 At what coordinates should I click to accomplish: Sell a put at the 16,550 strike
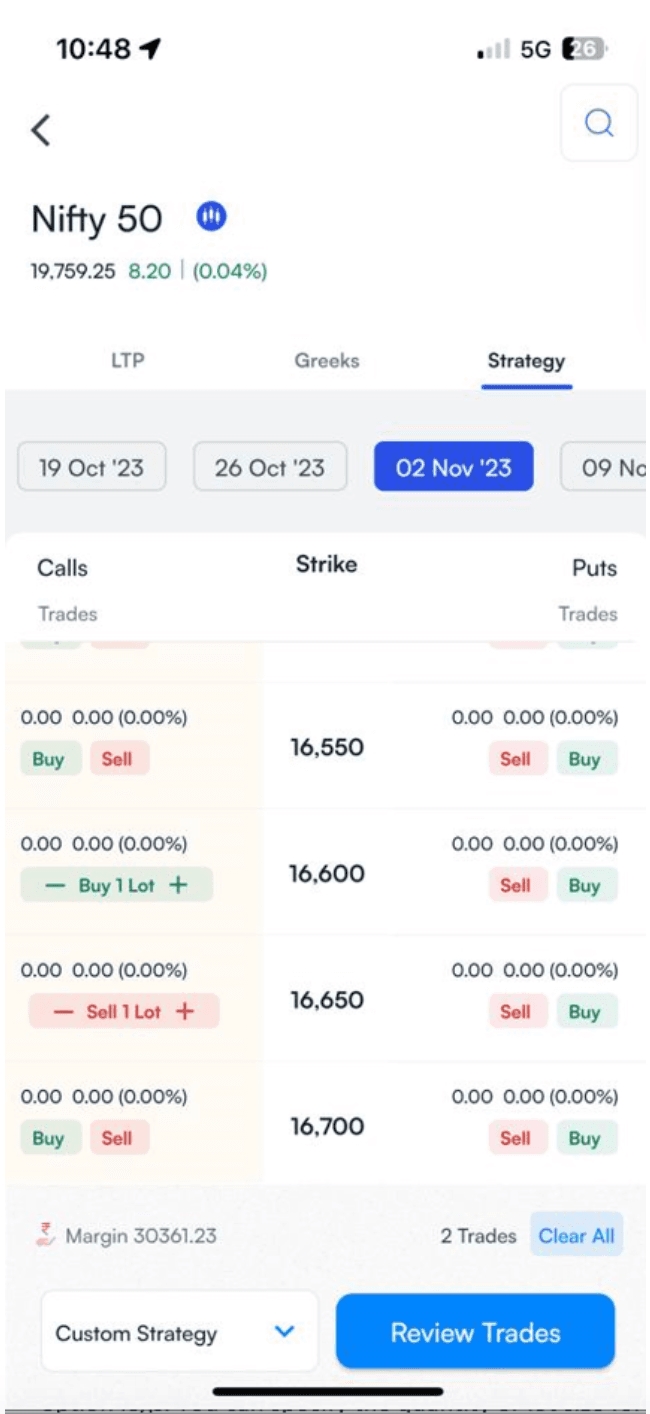515,759
